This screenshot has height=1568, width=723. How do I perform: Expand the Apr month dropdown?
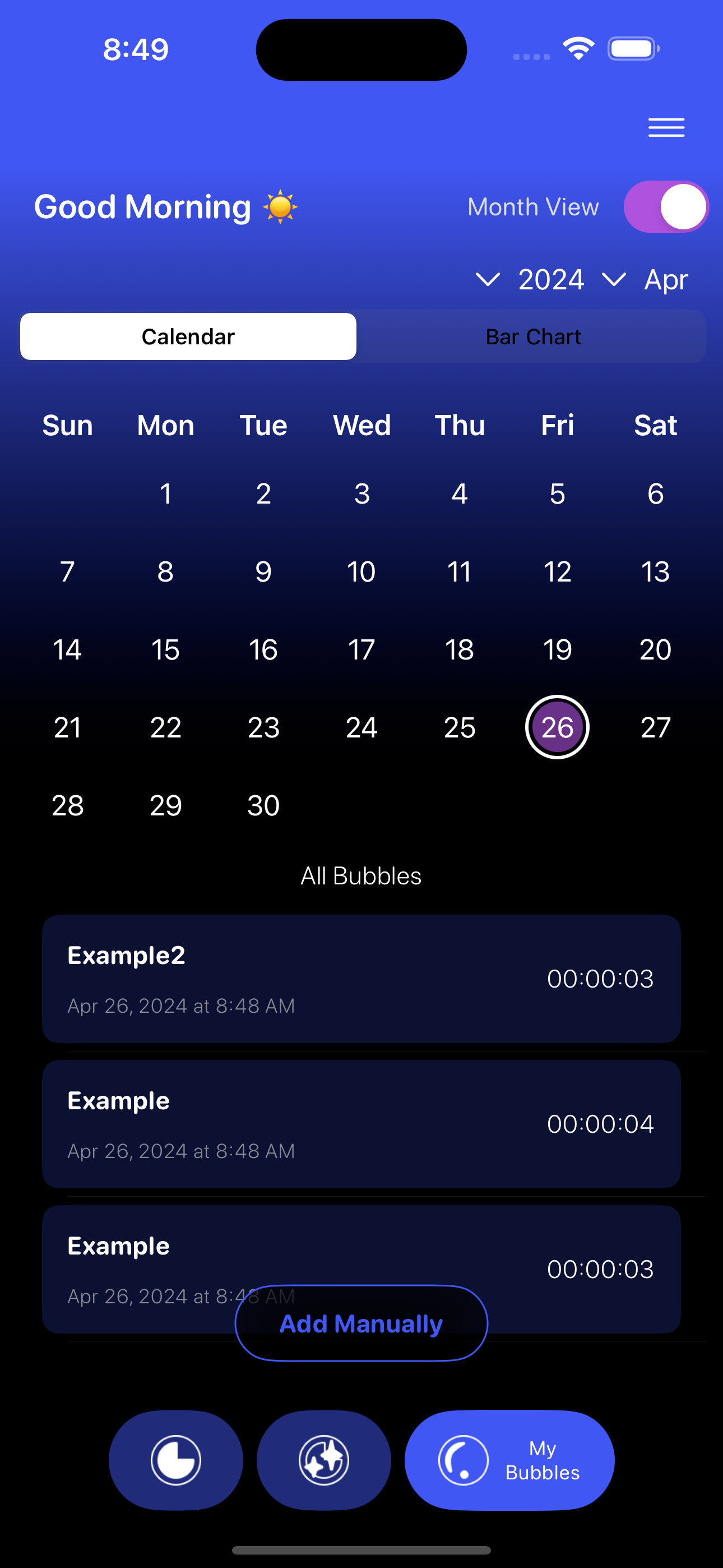646,280
